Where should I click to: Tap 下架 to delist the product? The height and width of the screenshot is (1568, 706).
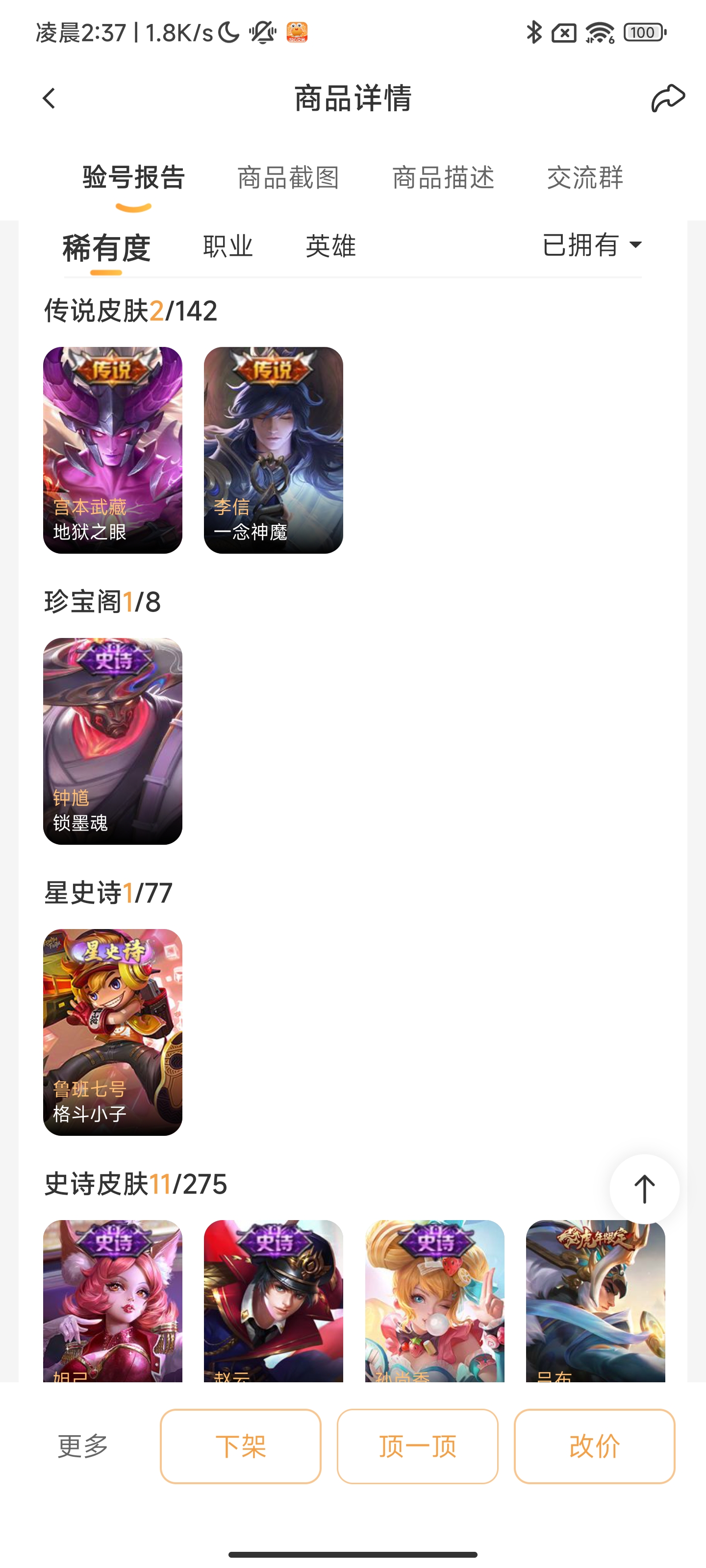[x=241, y=1445]
